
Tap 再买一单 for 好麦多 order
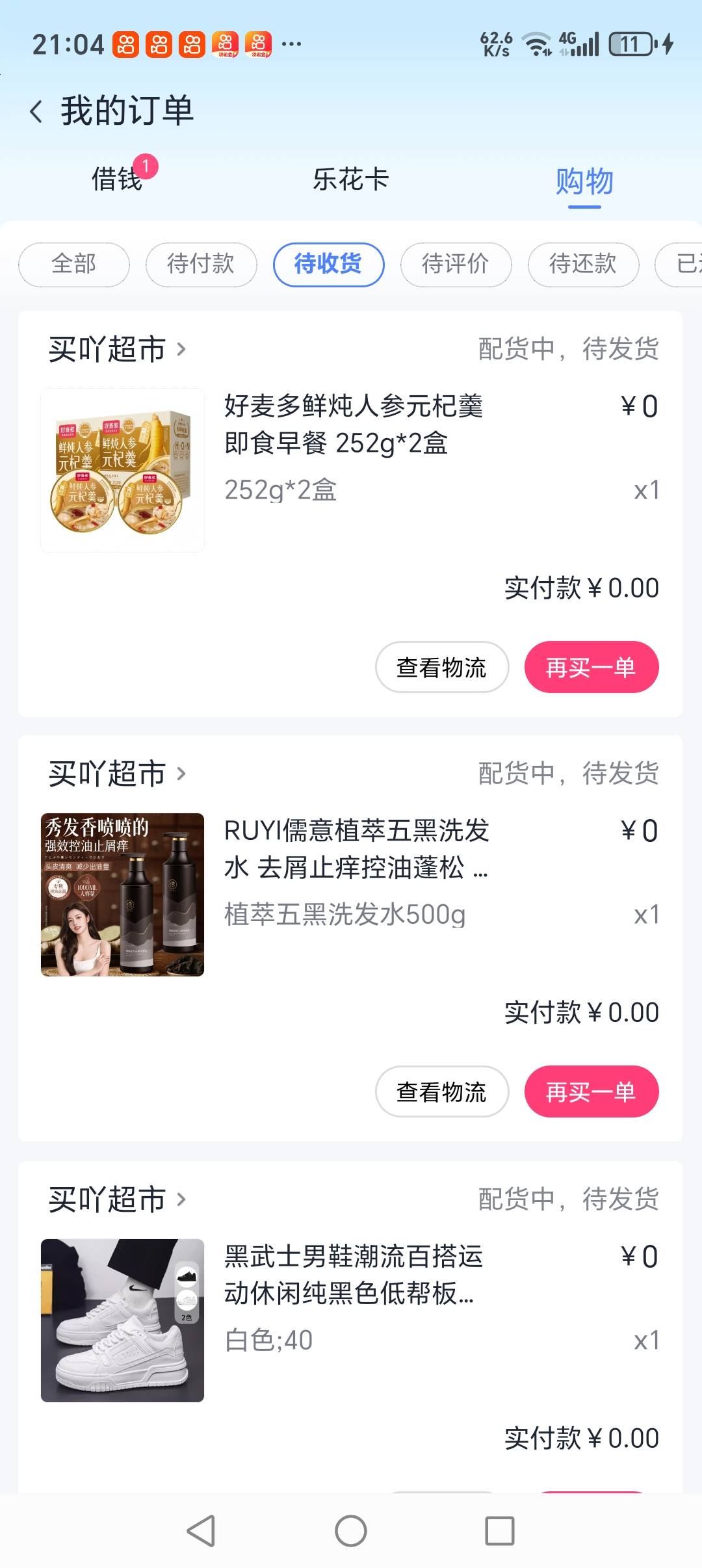(591, 667)
